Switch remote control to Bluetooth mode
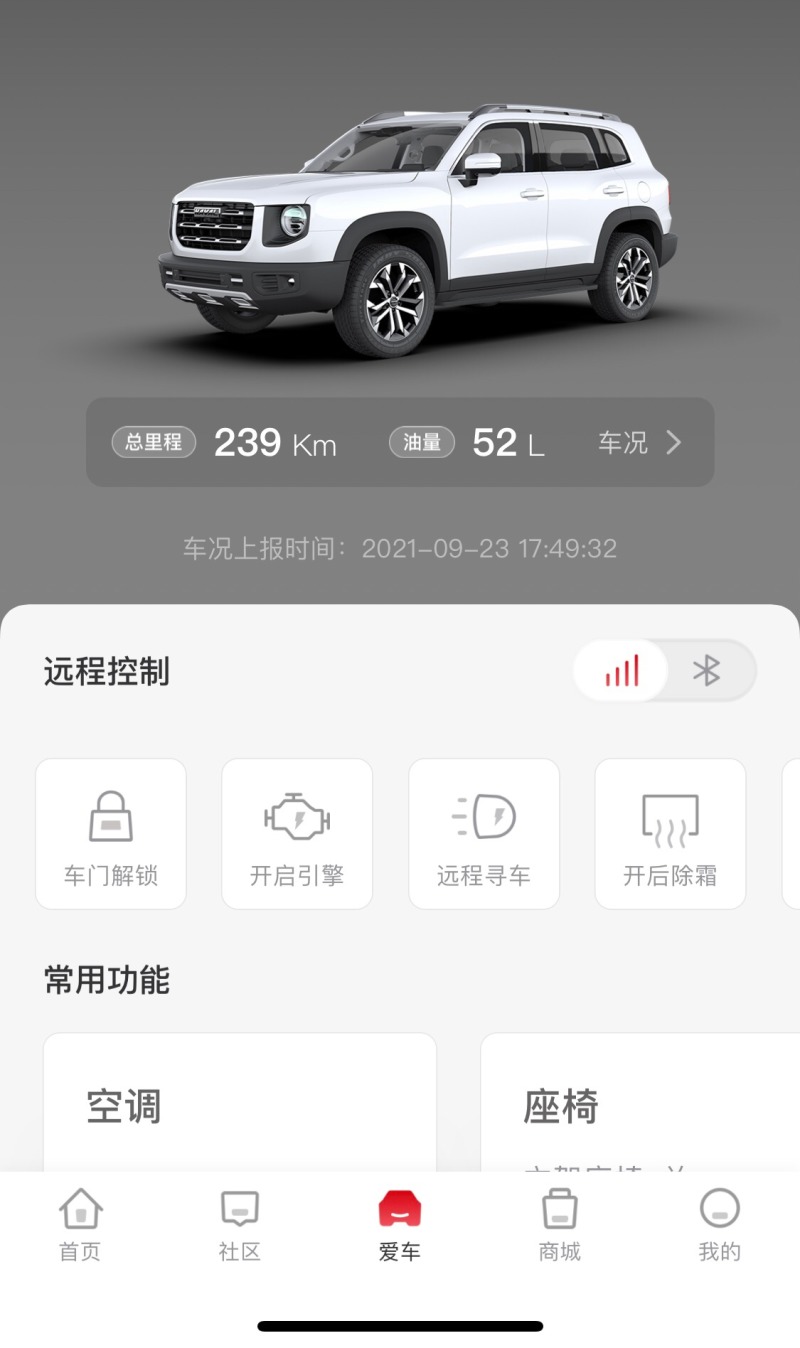This screenshot has width=800, height=1348. coord(710,672)
